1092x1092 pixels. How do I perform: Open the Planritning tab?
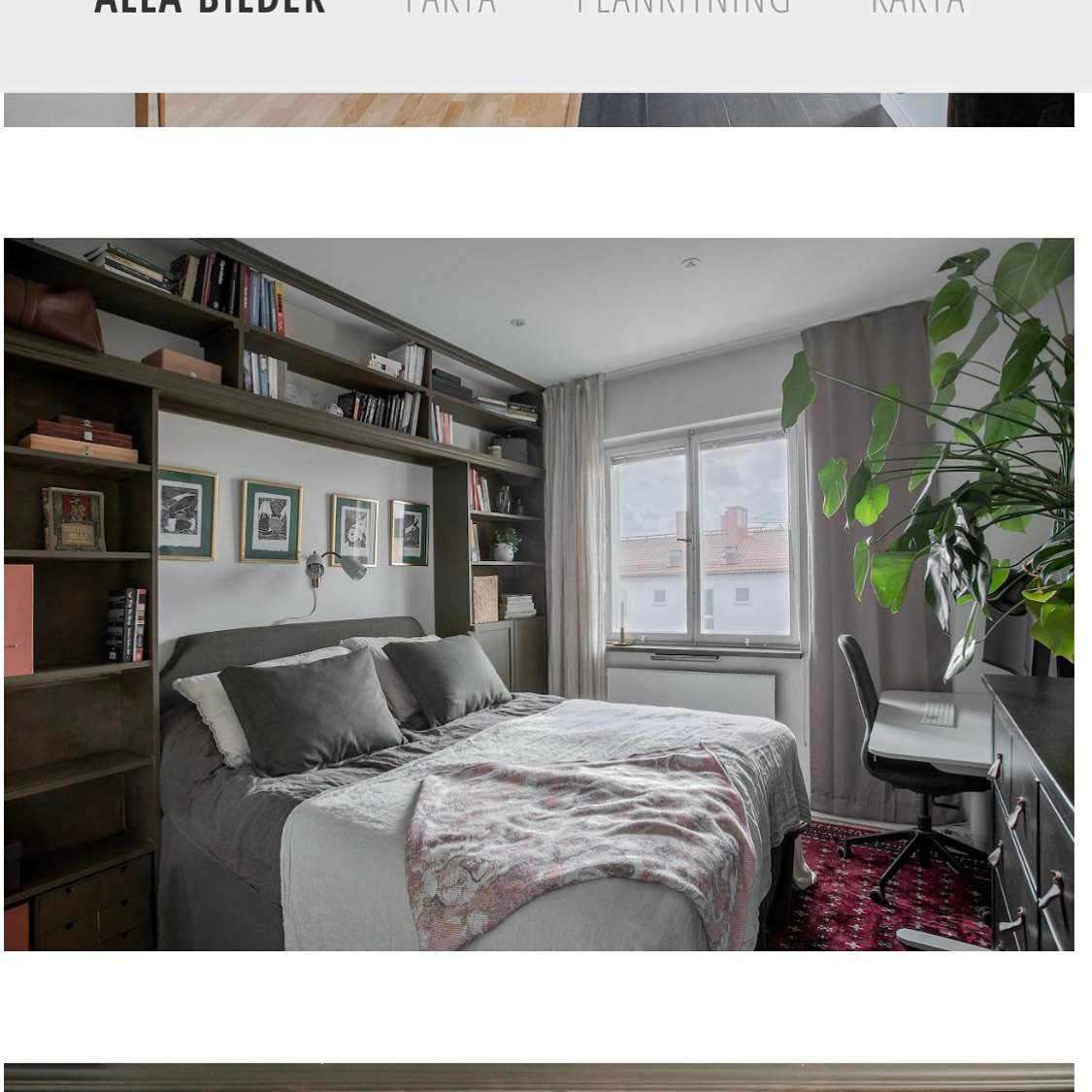coord(682,8)
